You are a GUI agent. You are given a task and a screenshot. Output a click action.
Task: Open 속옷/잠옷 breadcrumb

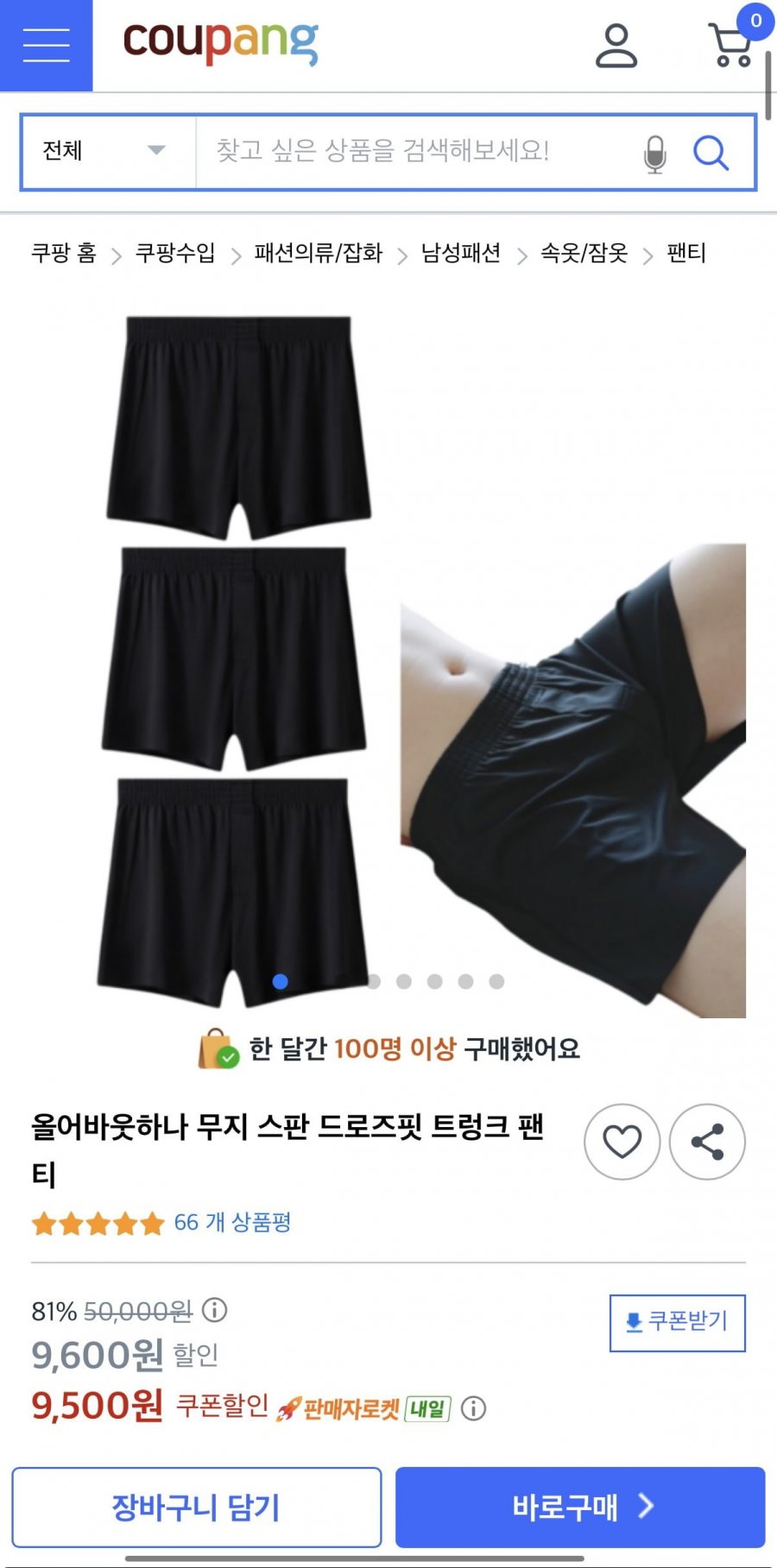coord(584,253)
